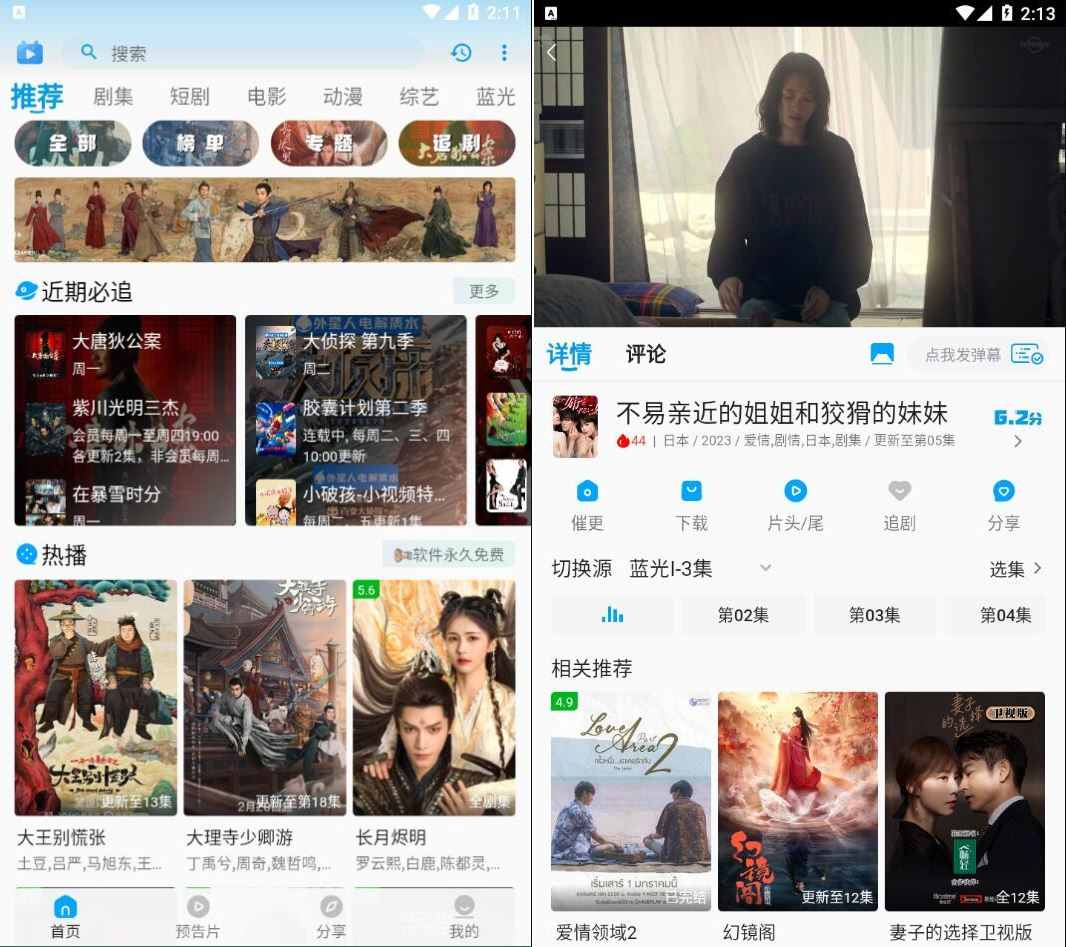Expand the 切换源 蓝光I-3集 dropdown
The image size is (1066, 947).
coord(700,568)
